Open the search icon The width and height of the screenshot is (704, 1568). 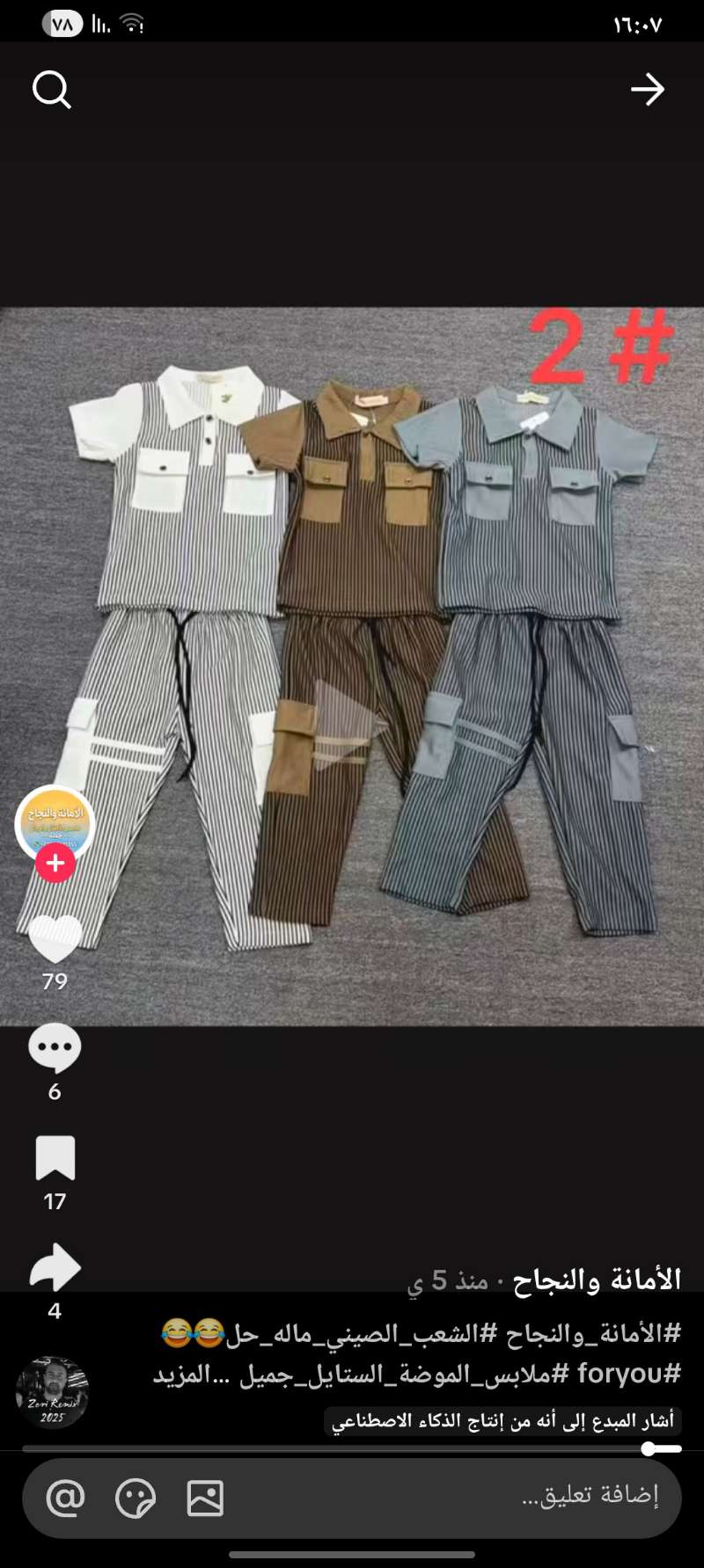(52, 90)
